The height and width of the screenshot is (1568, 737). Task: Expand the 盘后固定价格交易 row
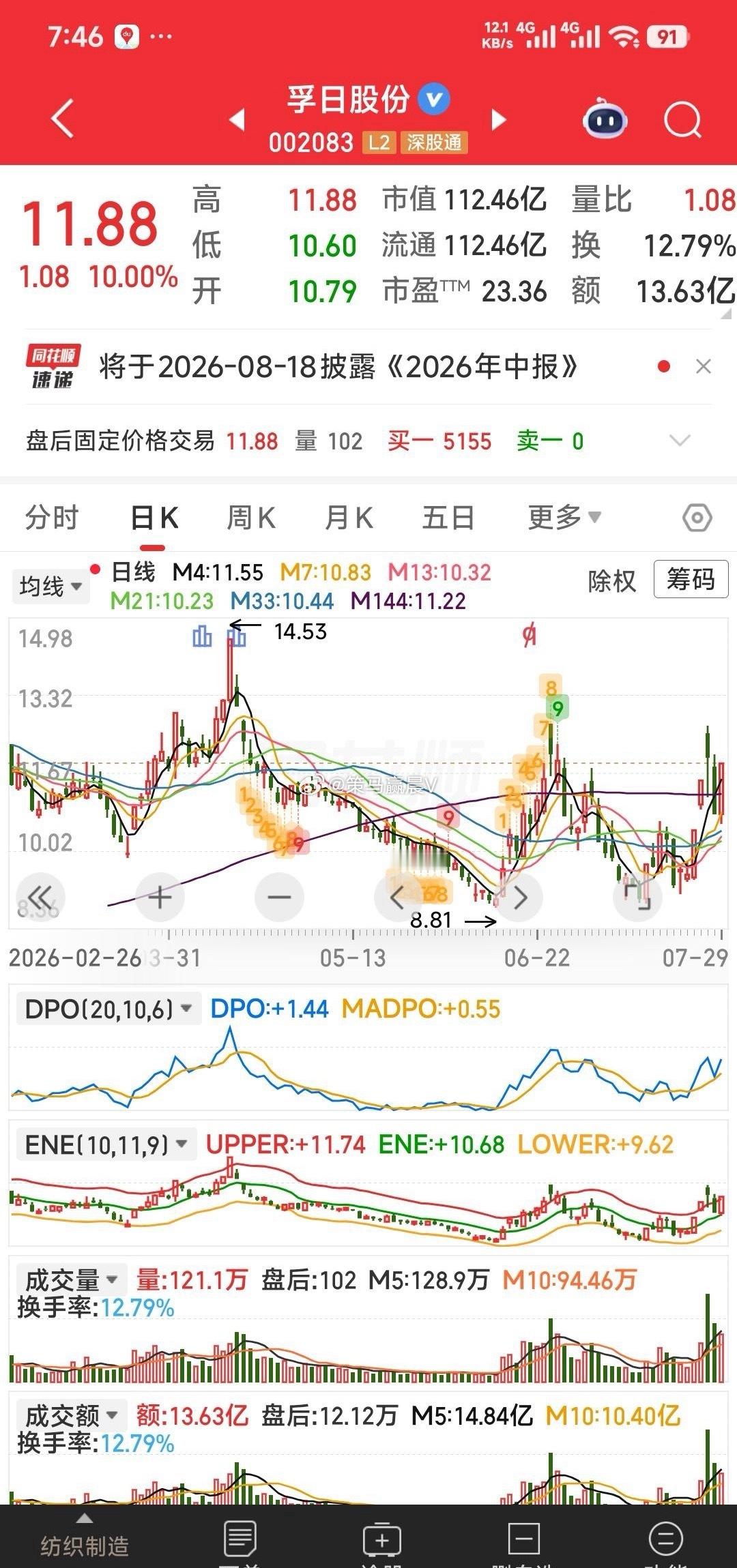point(680,441)
